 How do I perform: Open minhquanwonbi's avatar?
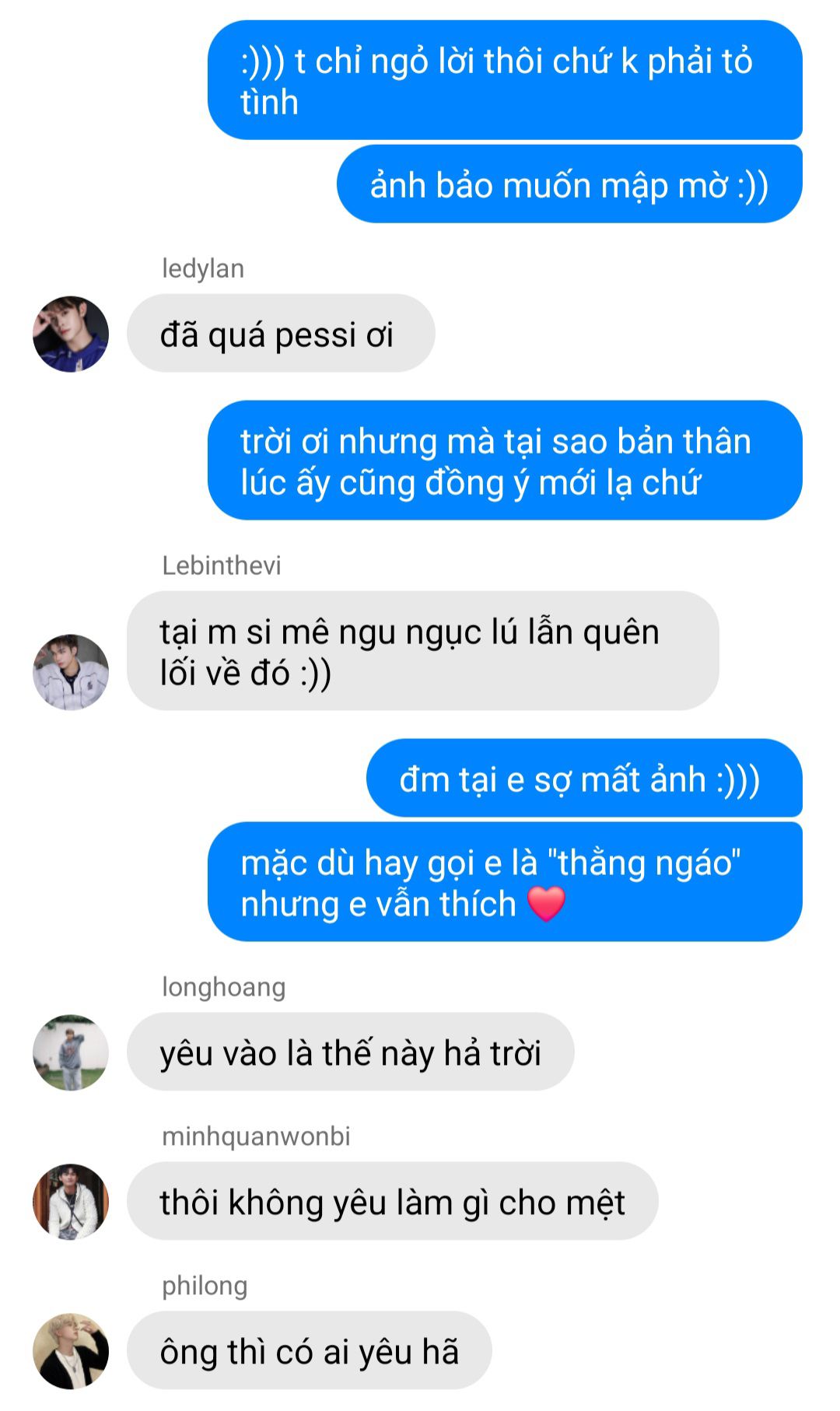click(71, 1202)
